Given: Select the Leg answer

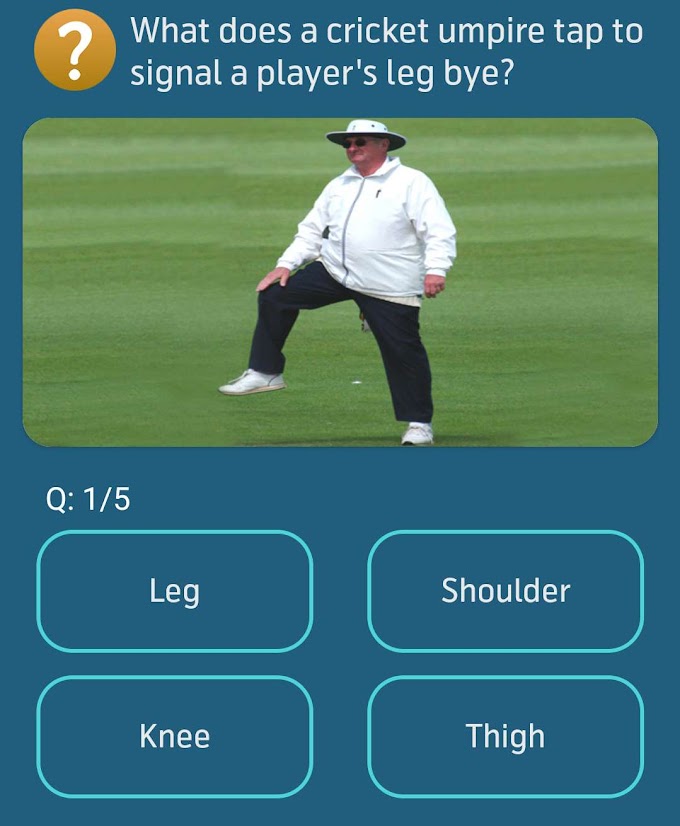Looking at the screenshot, I should 175,591.
